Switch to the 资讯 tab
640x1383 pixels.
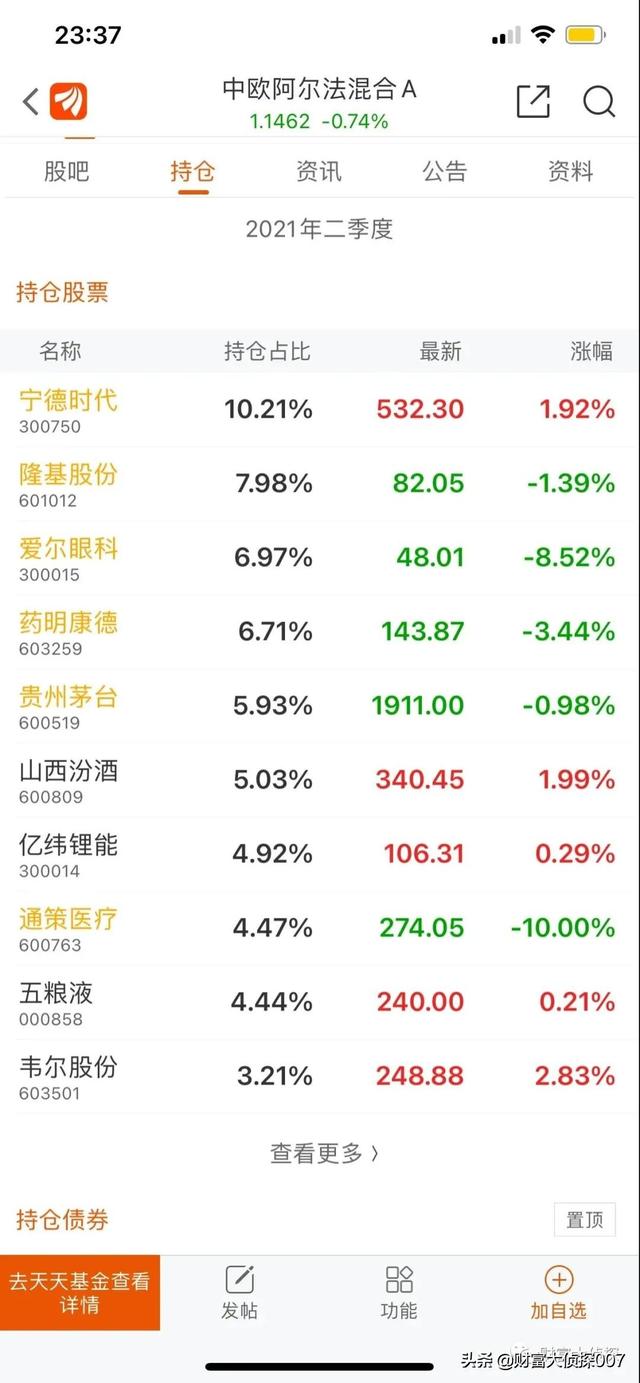click(319, 171)
